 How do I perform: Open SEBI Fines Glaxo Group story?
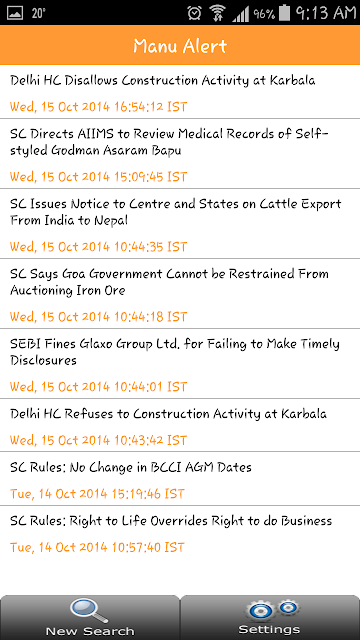[x=180, y=363]
